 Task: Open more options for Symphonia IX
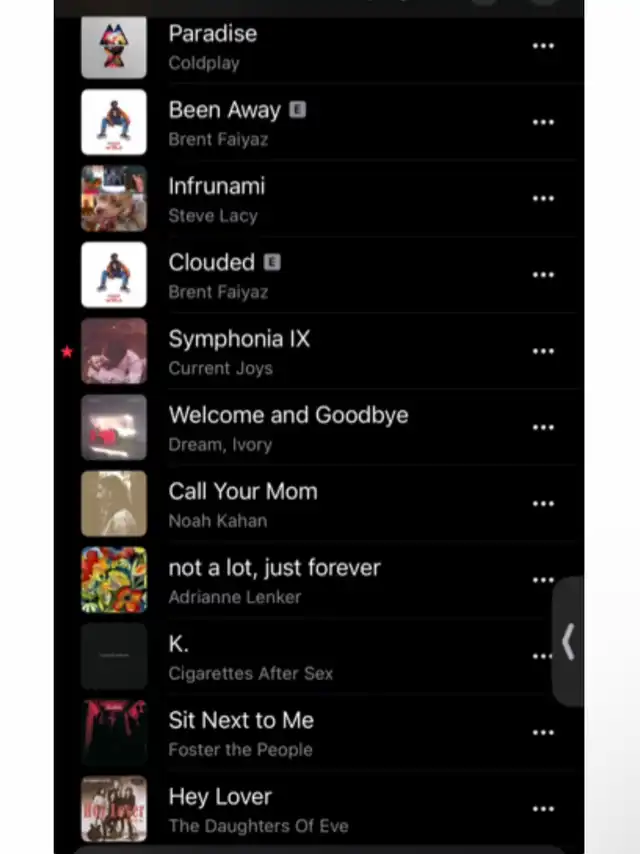coord(543,351)
